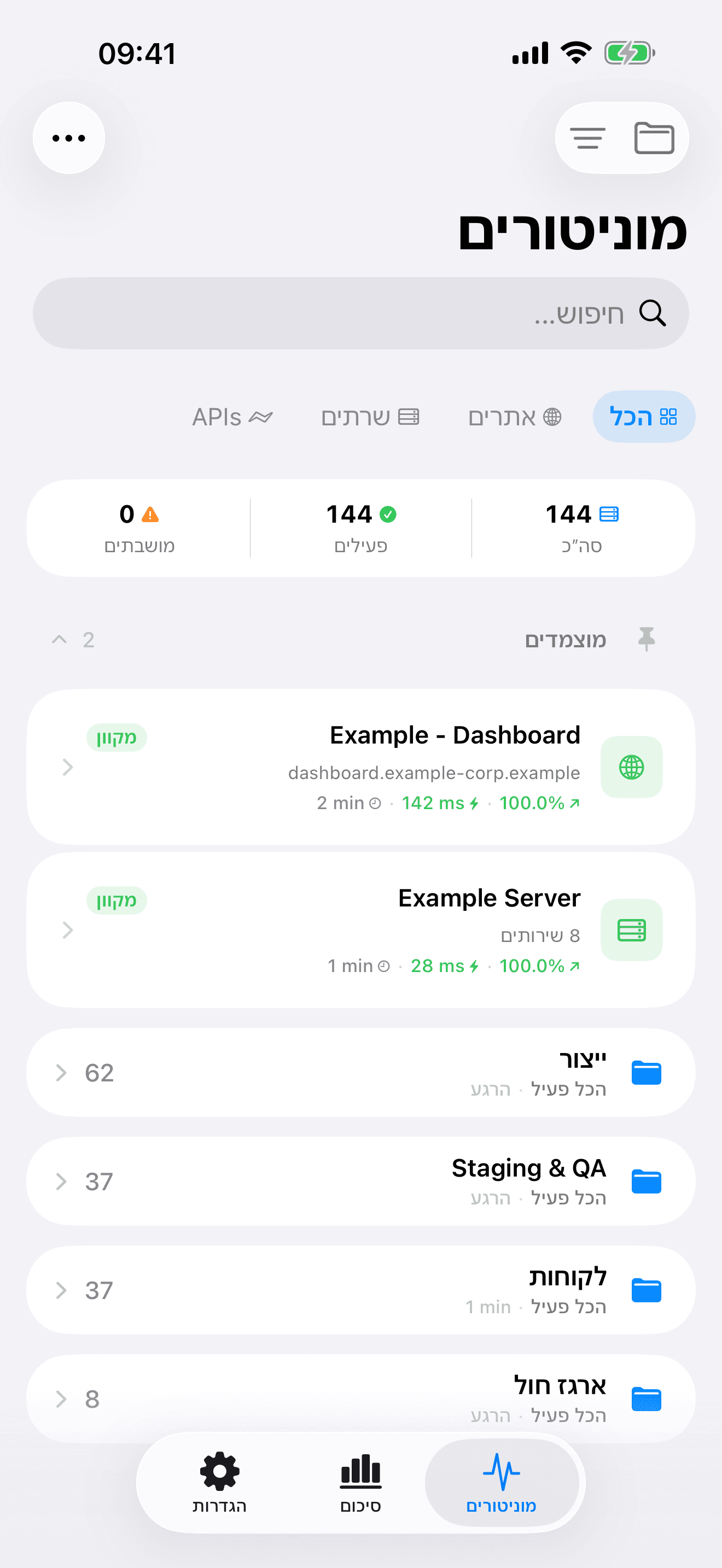Tap the folder icon beside Staging & QA

click(647, 1181)
